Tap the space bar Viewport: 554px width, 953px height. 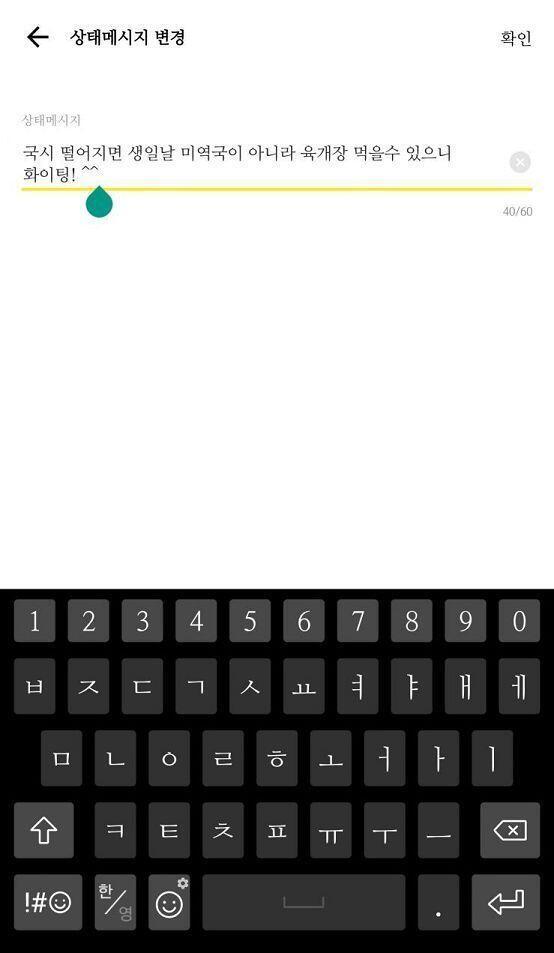304,902
